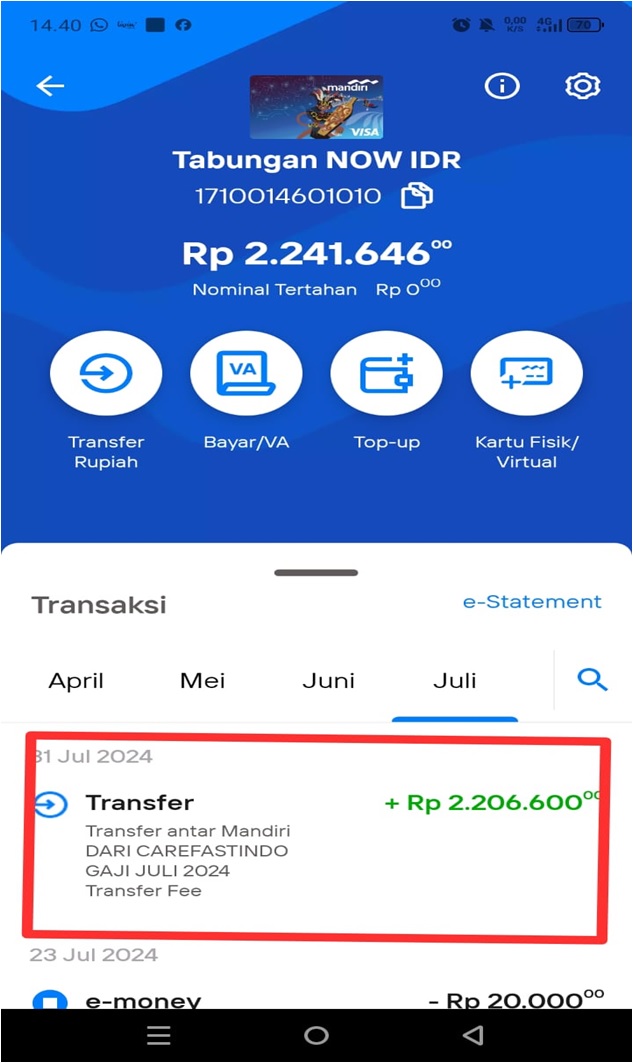Open the account info icon
The height and width of the screenshot is (1063, 633).
coord(502,86)
